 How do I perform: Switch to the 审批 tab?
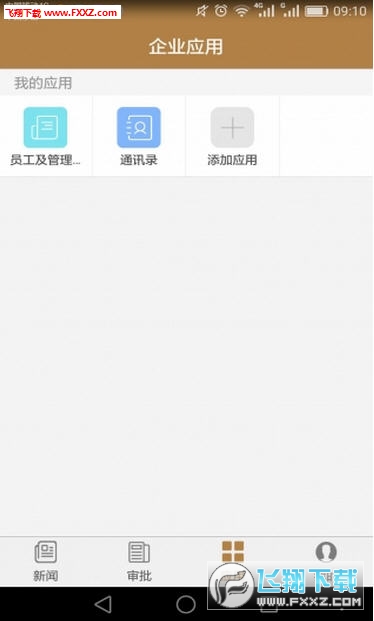click(x=139, y=561)
